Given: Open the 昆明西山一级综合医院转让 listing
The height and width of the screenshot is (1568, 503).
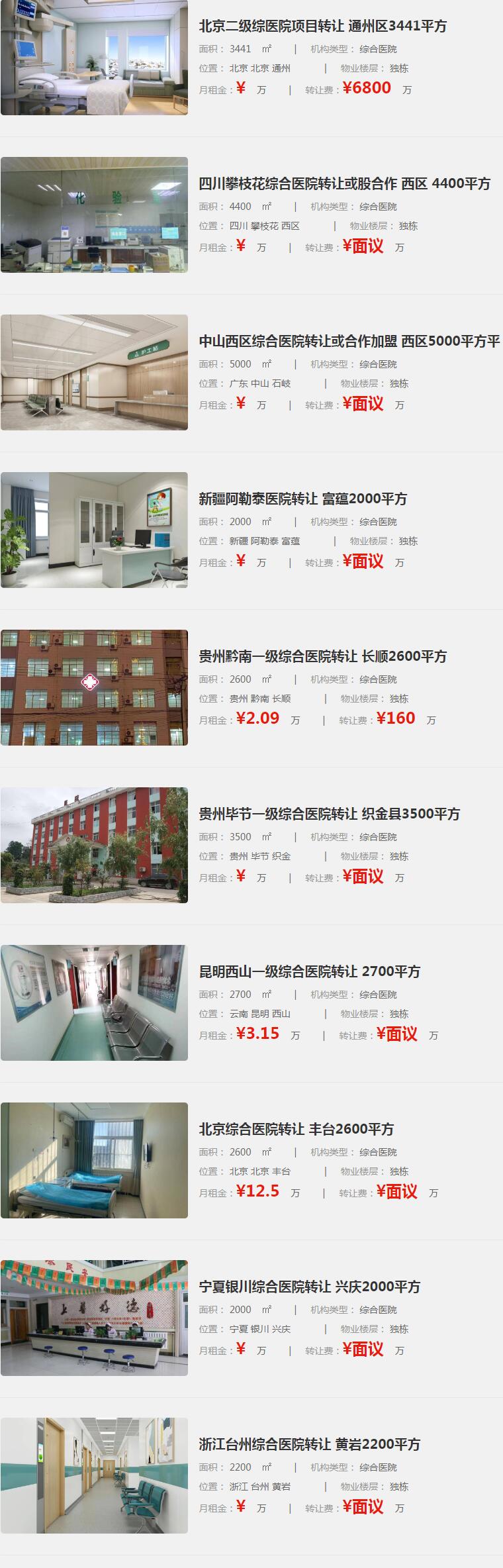Looking at the screenshot, I should point(310,972).
